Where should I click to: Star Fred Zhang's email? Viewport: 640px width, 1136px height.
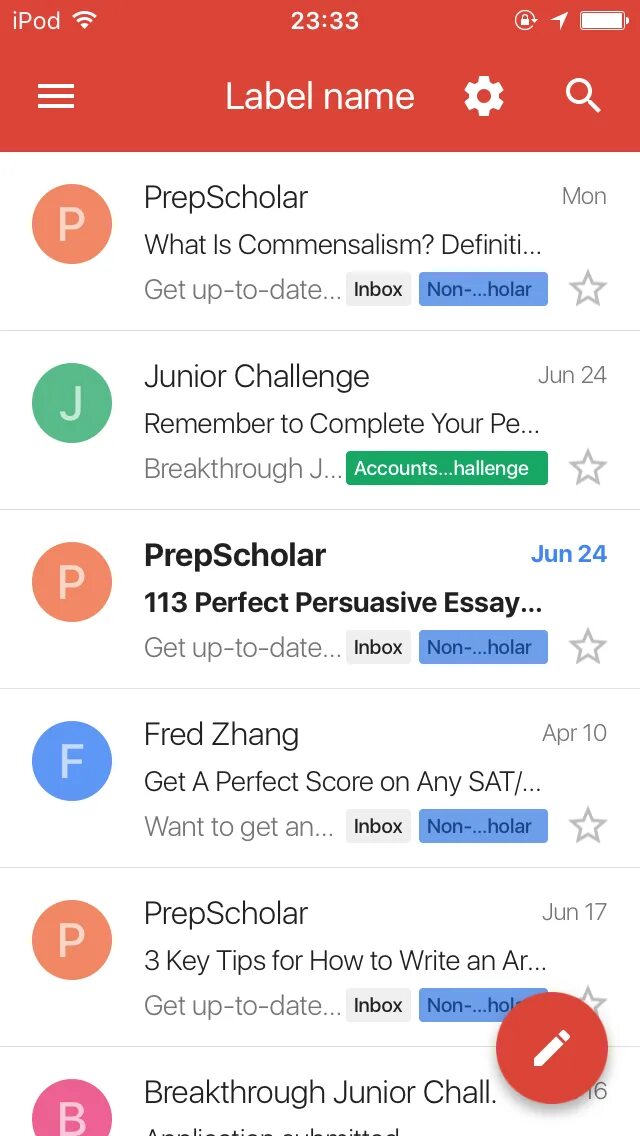(x=588, y=826)
